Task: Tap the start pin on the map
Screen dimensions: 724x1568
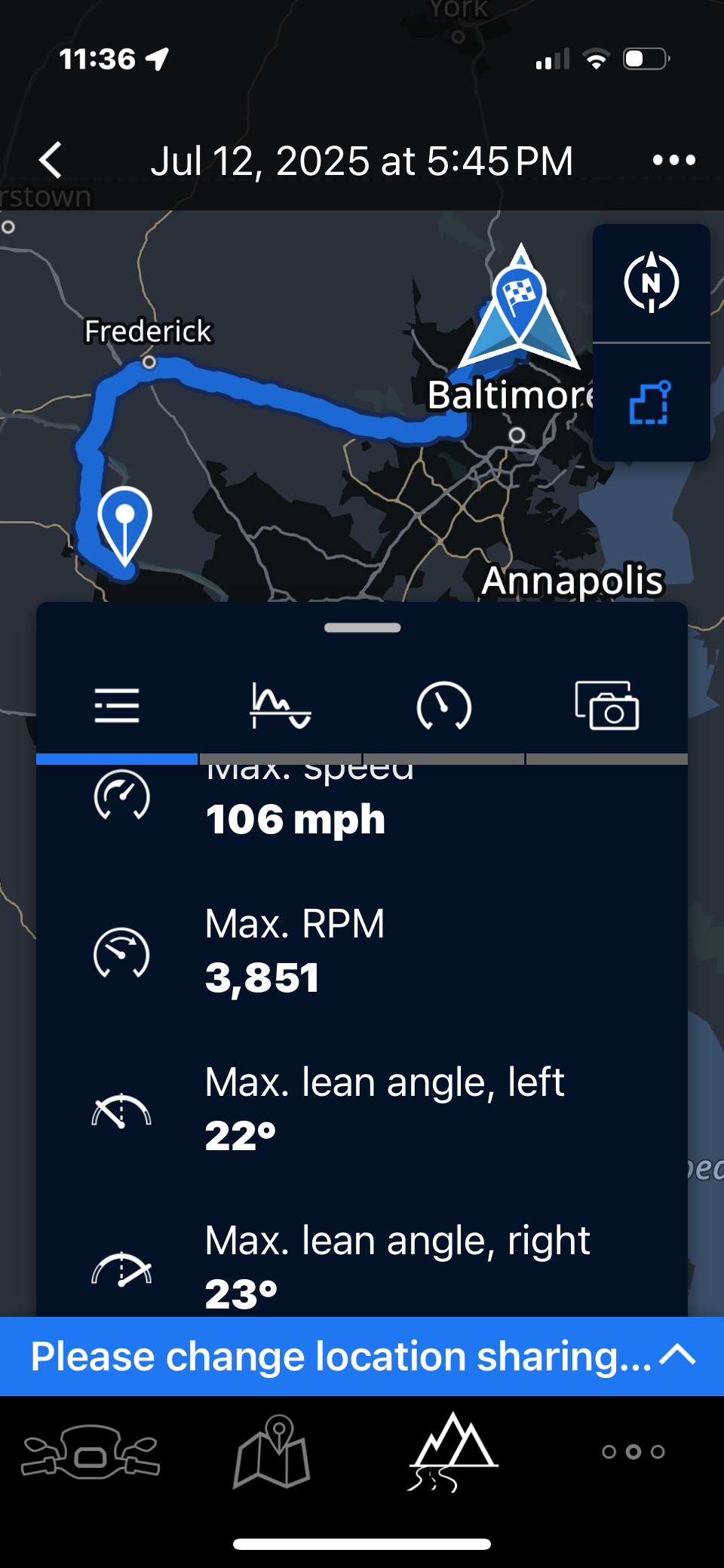Action: (x=125, y=526)
